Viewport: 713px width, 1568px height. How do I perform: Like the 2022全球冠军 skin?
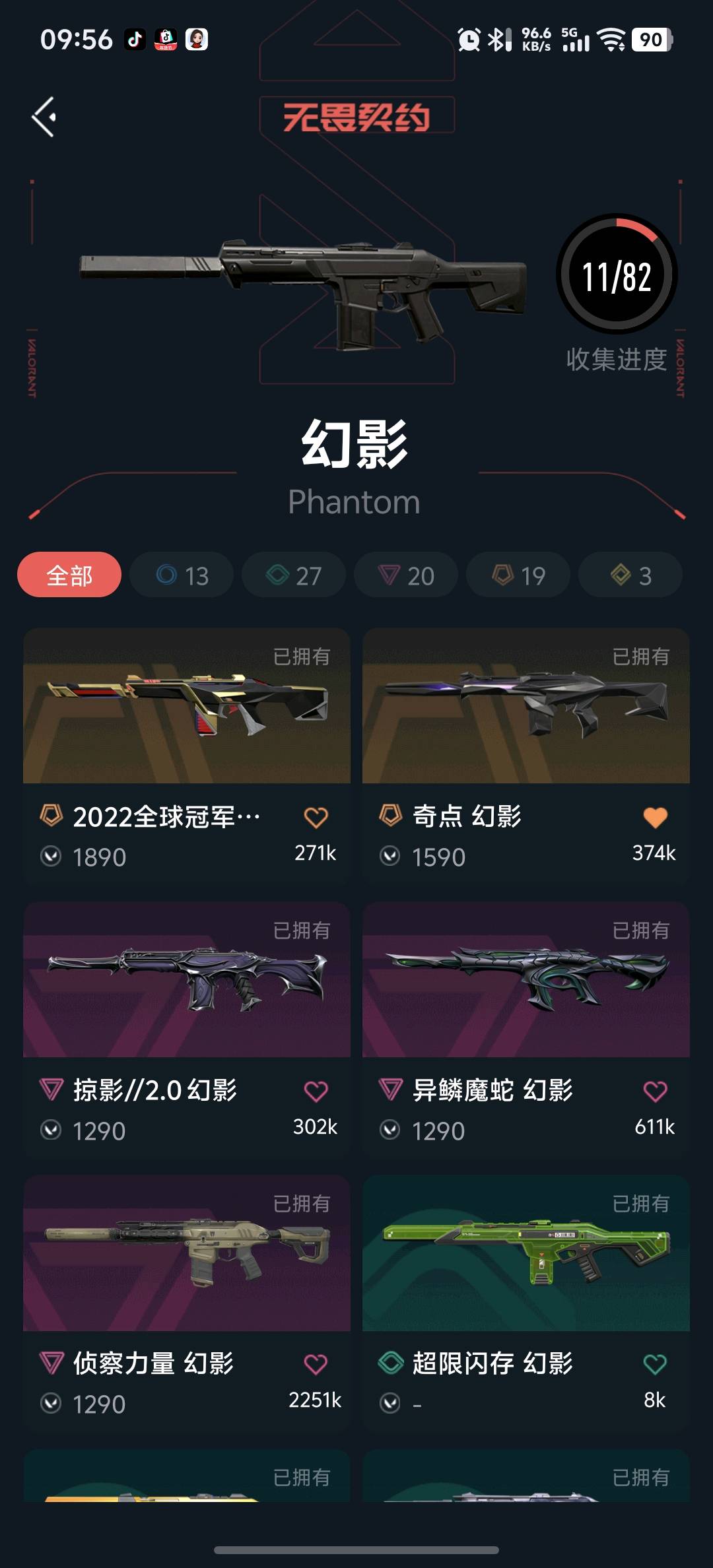[316, 818]
